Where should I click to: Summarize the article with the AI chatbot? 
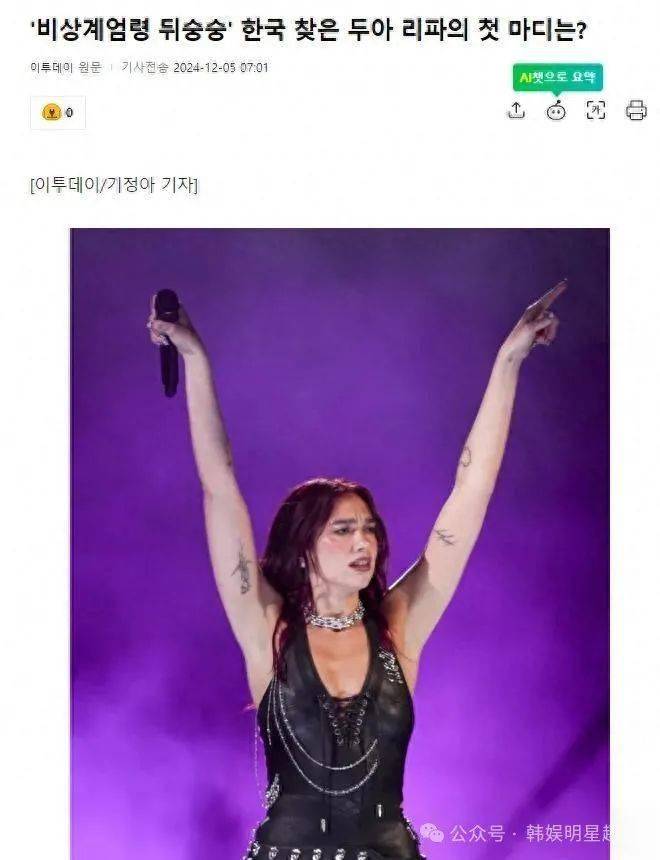(x=556, y=111)
